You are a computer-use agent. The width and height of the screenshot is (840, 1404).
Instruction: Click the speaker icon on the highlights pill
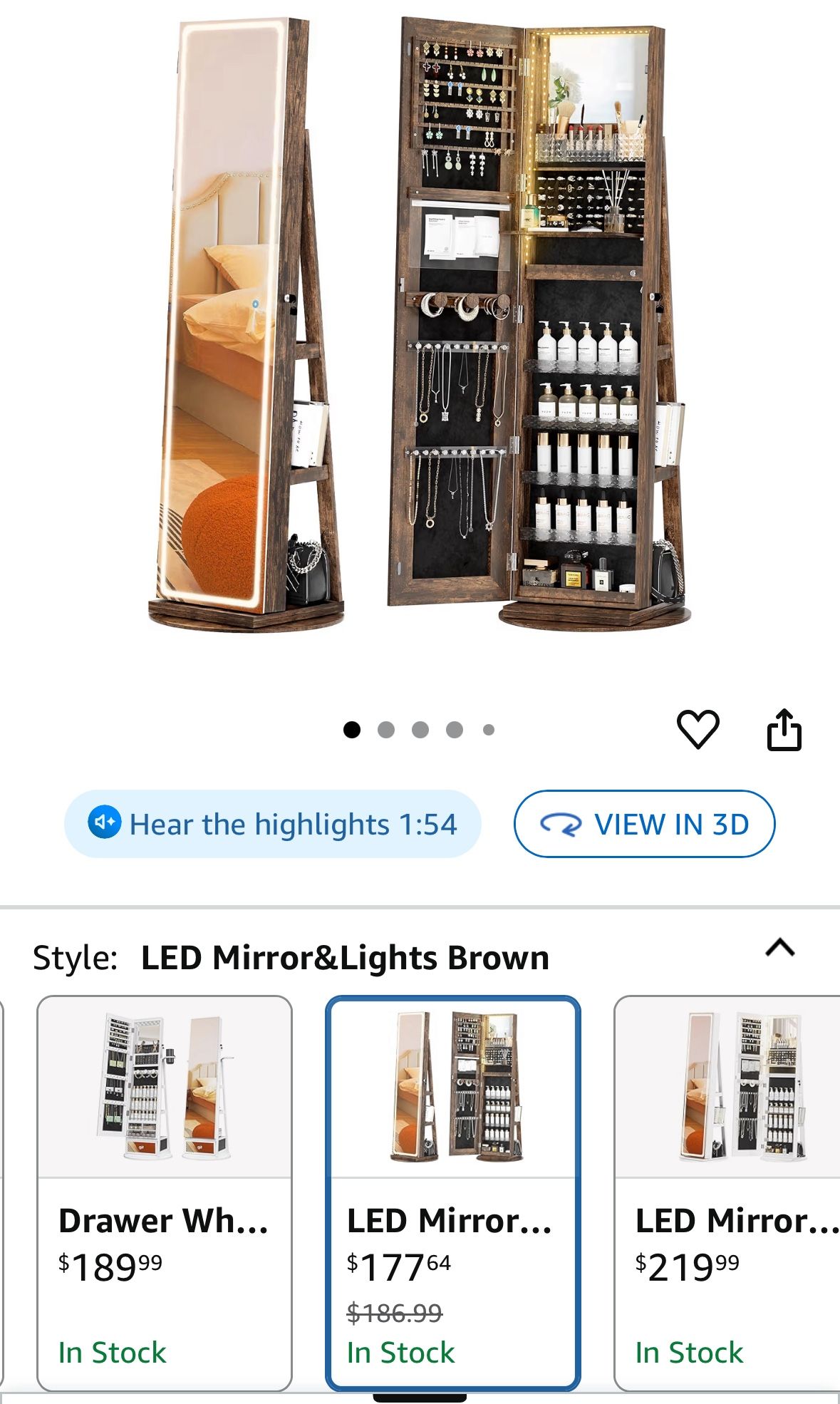tap(104, 824)
